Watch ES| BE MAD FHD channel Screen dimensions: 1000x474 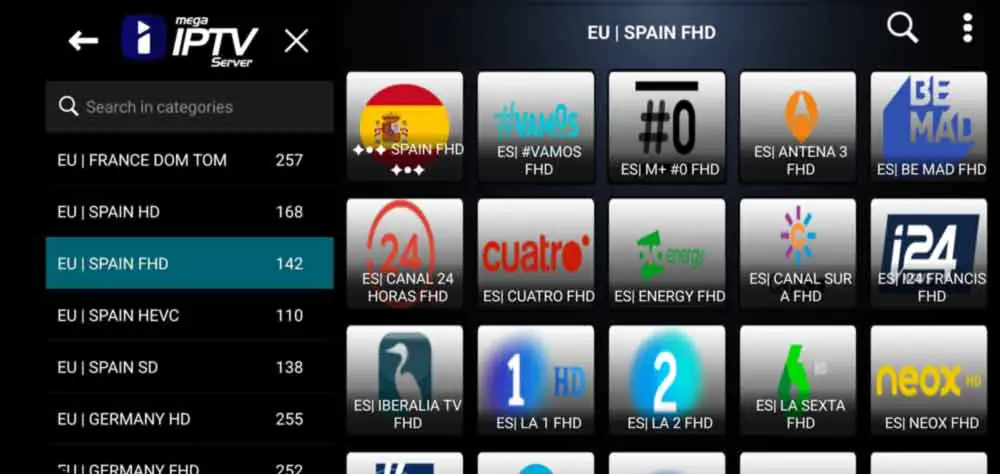[x=929, y=126]
